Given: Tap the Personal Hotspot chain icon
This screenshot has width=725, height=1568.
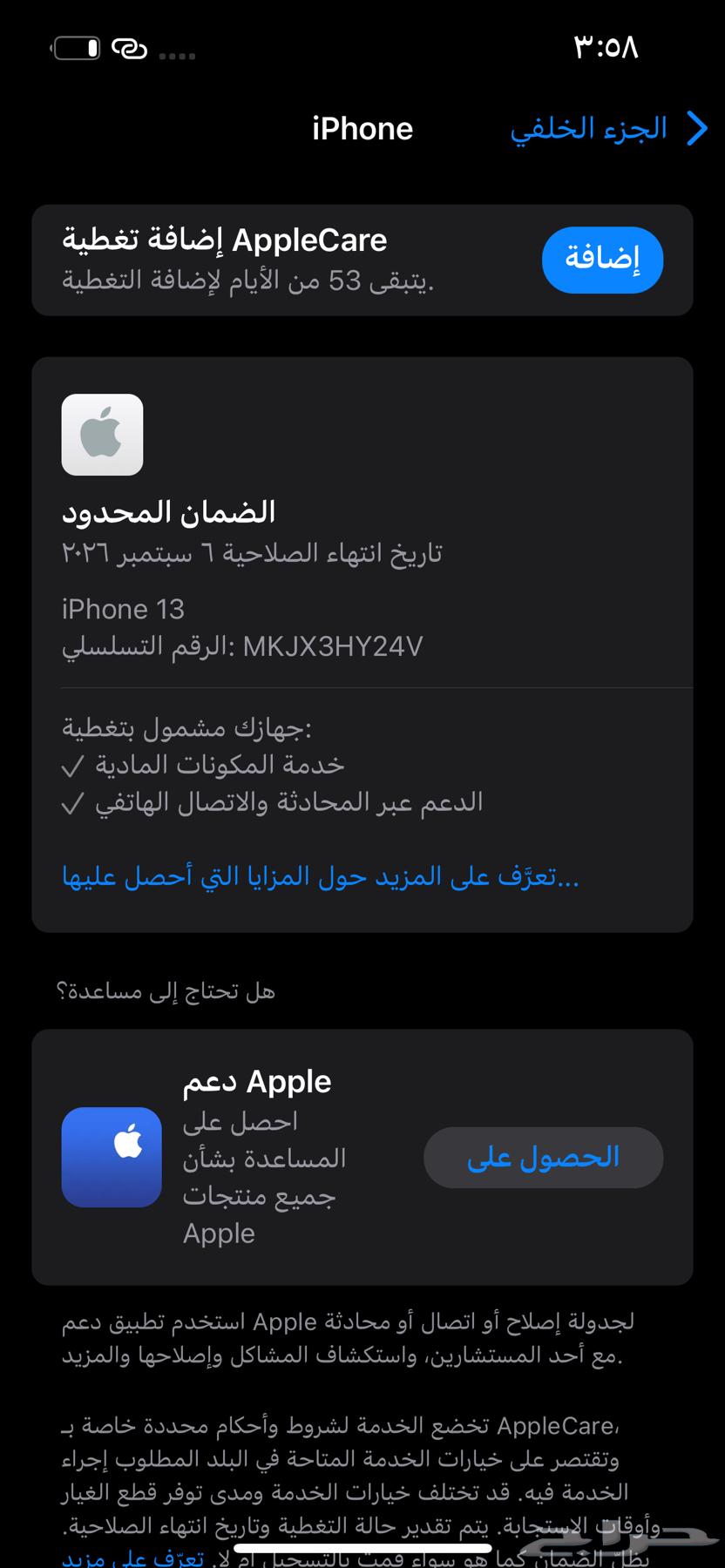Looking at the screenshot, I should tap(129, 50).
